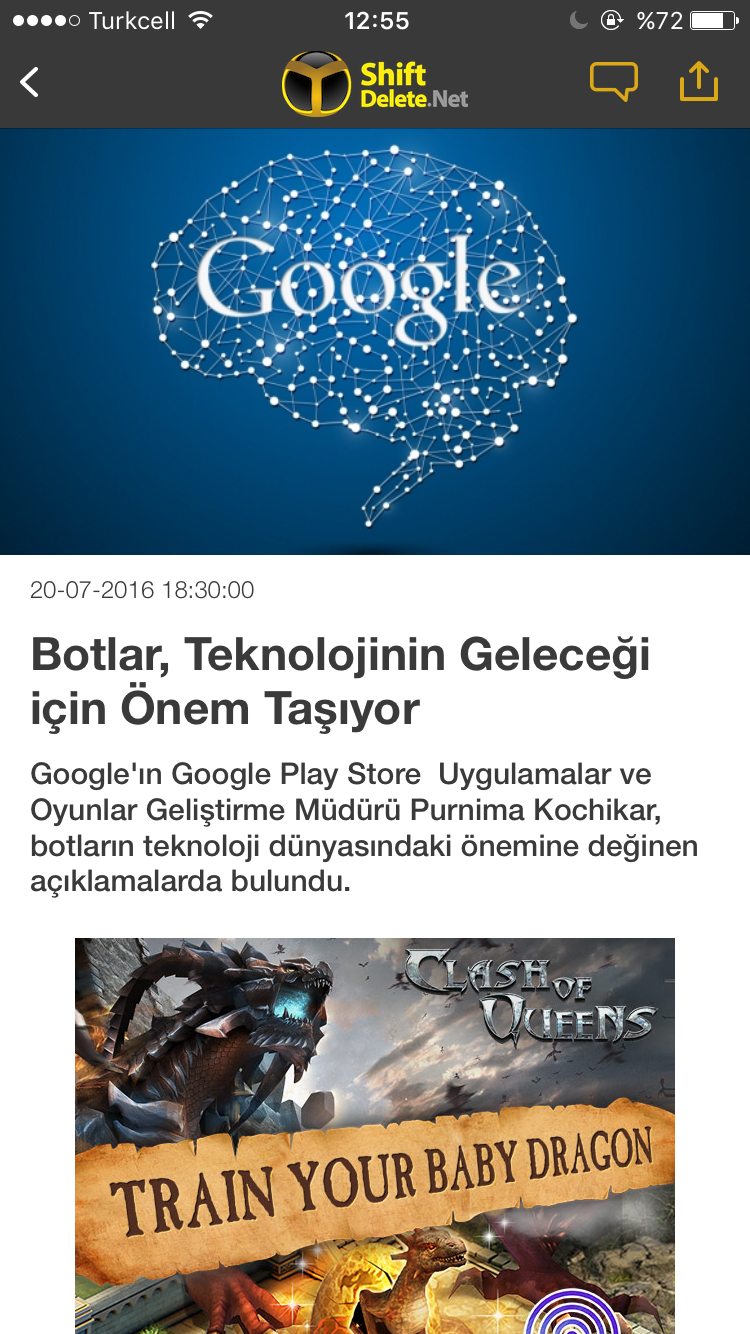Viewport: 750px width, 1334px height.
Task: Open the Clash of Queens ad banner
Action: point(375,1135)
